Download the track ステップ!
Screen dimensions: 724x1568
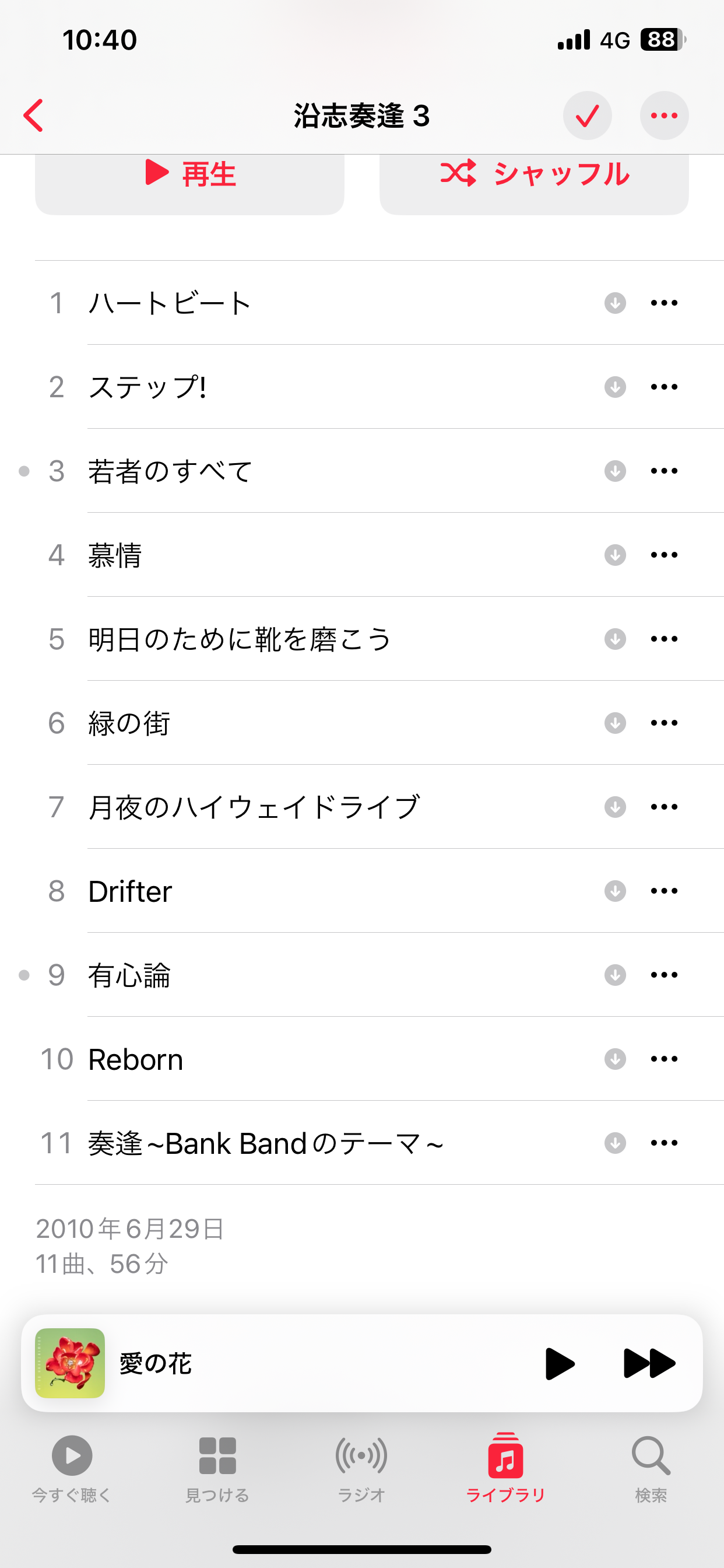click(615, 387)
